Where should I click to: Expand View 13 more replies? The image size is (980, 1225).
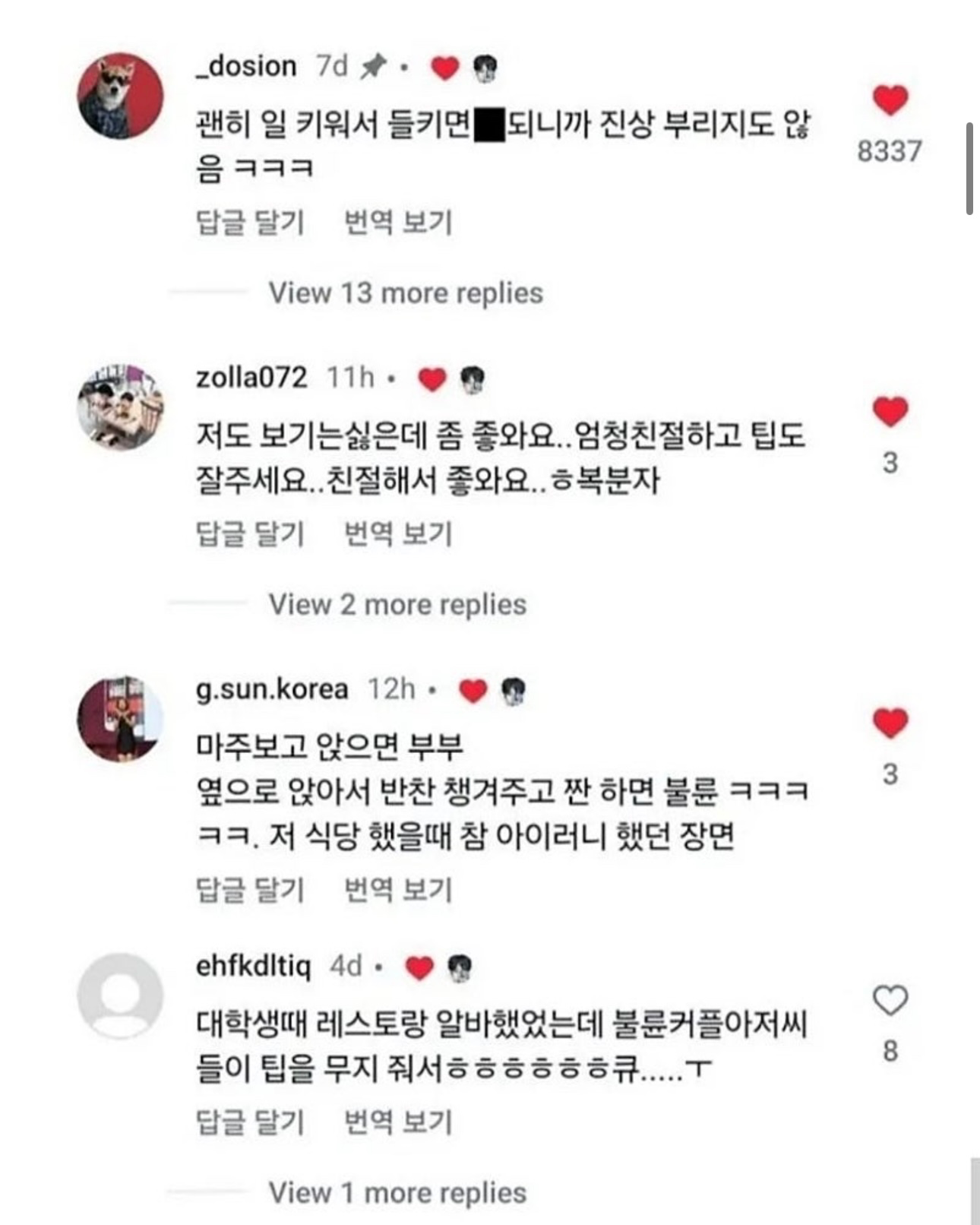coord(406,293)
